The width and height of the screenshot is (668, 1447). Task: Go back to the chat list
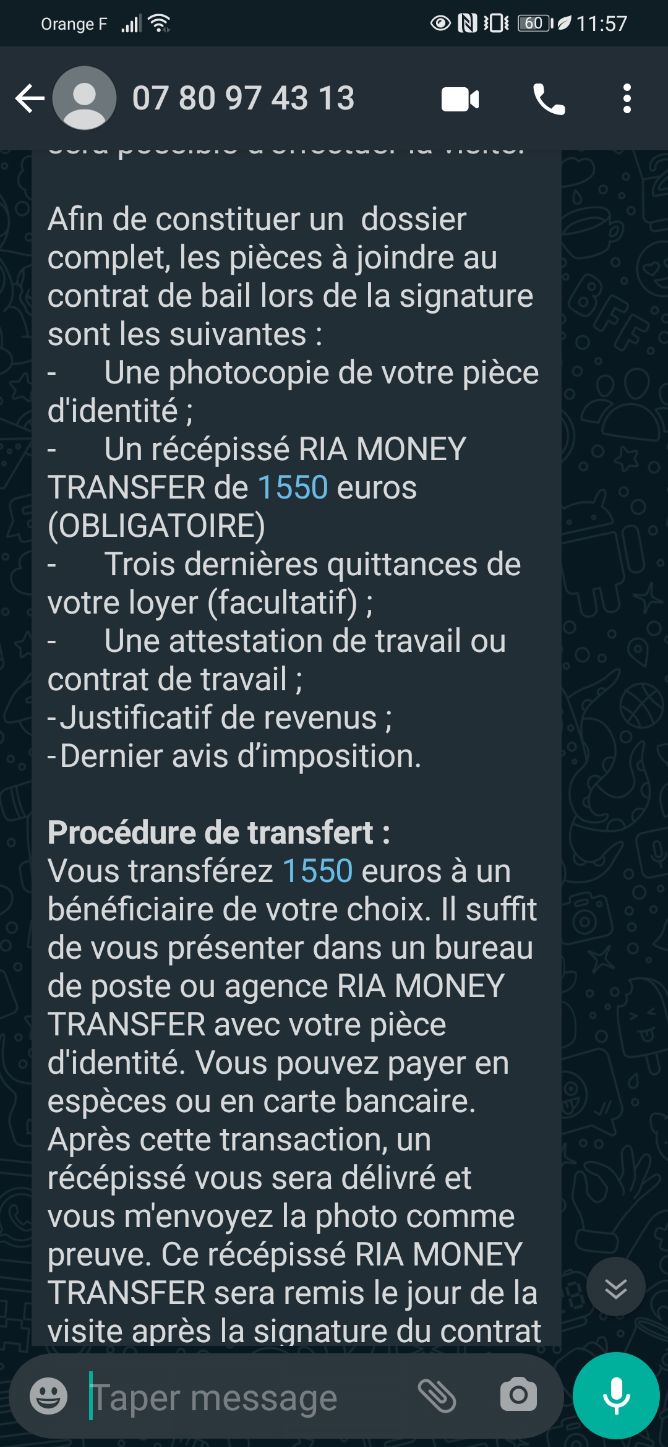click(29, 98)
